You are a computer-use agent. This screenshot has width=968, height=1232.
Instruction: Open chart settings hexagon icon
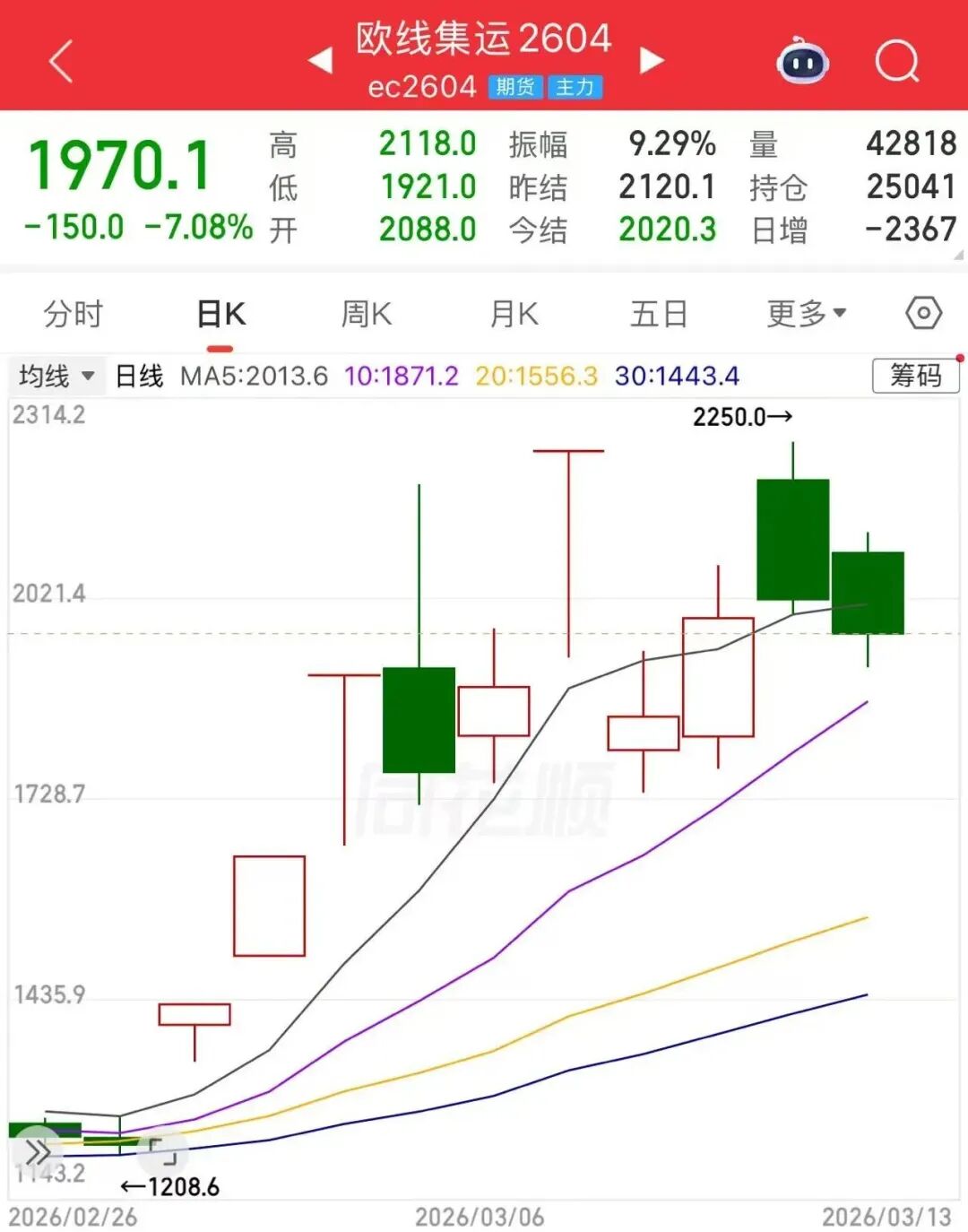(x=923, y=314)
